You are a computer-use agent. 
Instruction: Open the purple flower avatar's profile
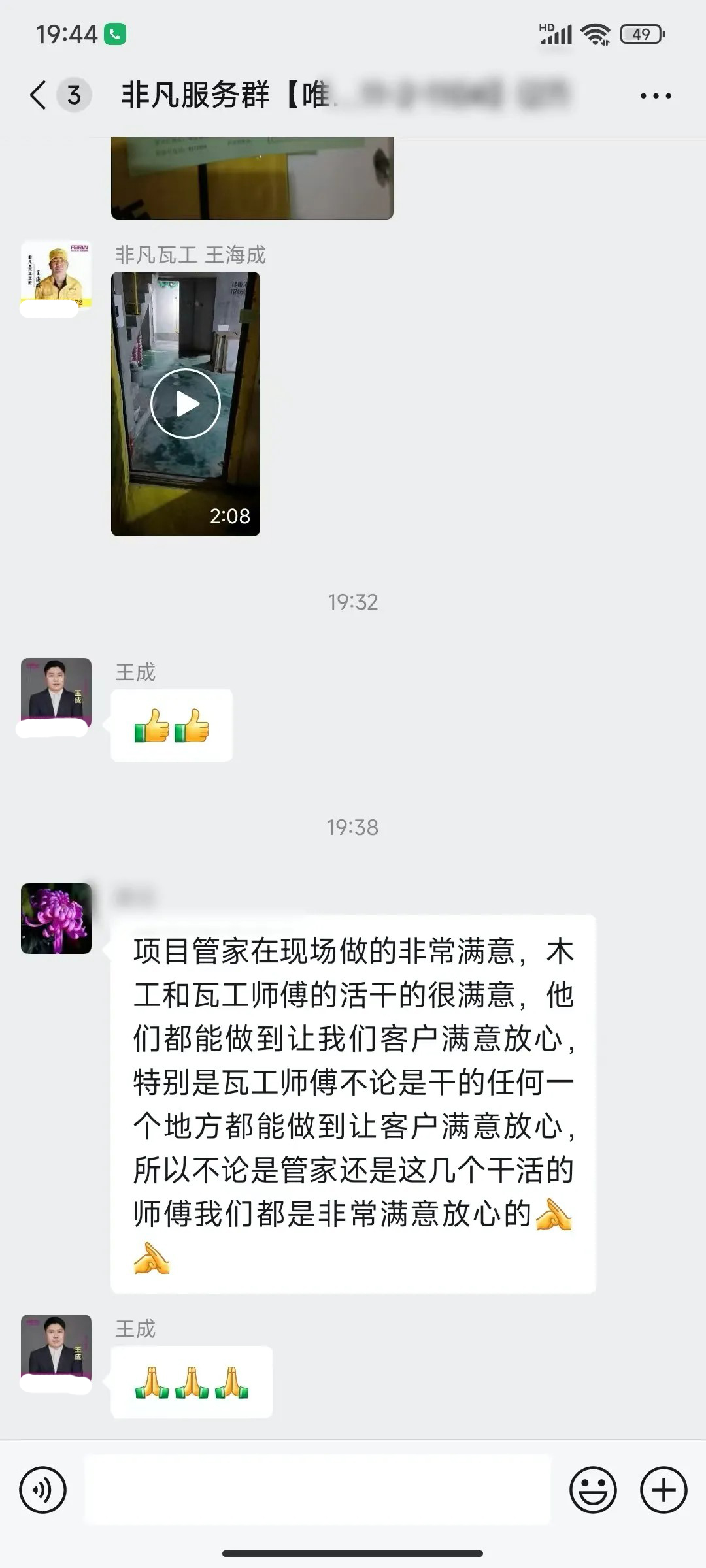(56, 918)
